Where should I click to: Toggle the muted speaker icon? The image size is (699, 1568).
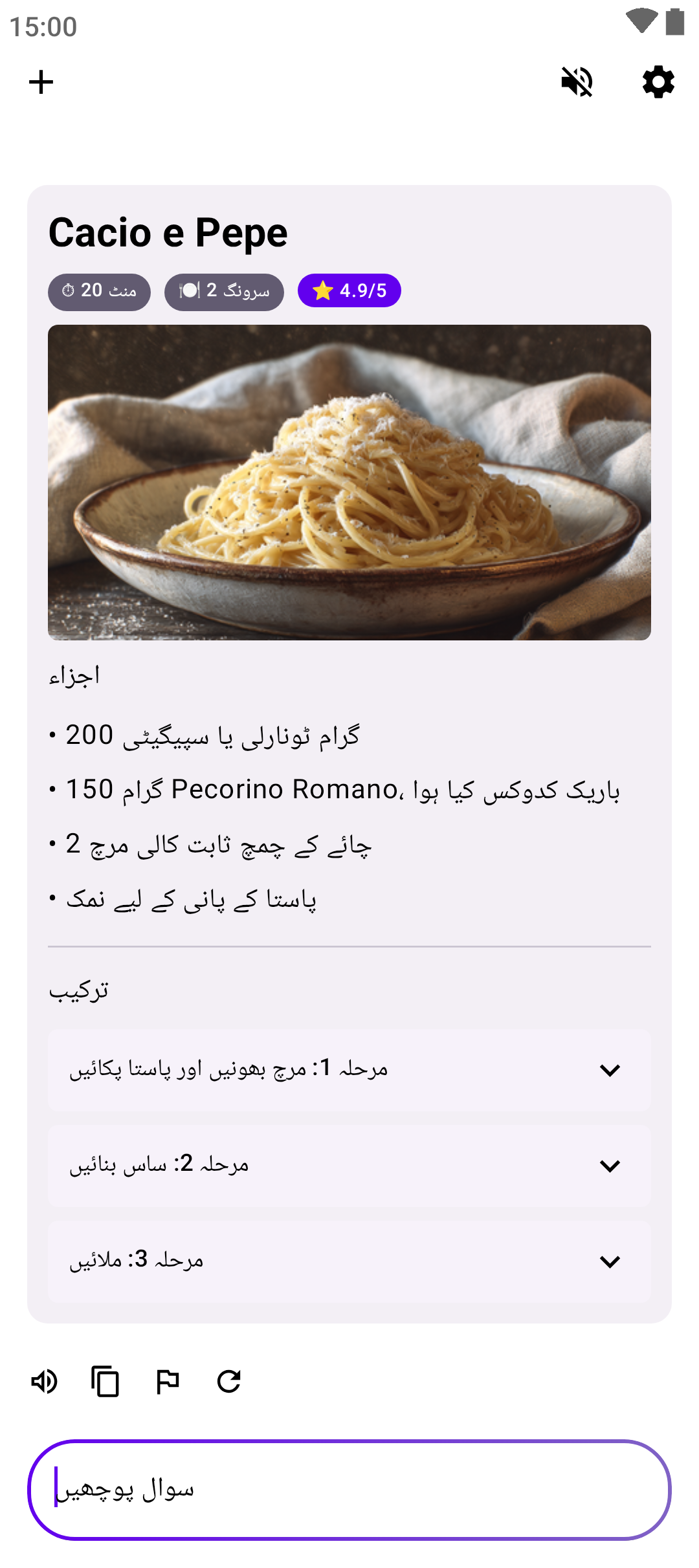[x=577, y=82]
